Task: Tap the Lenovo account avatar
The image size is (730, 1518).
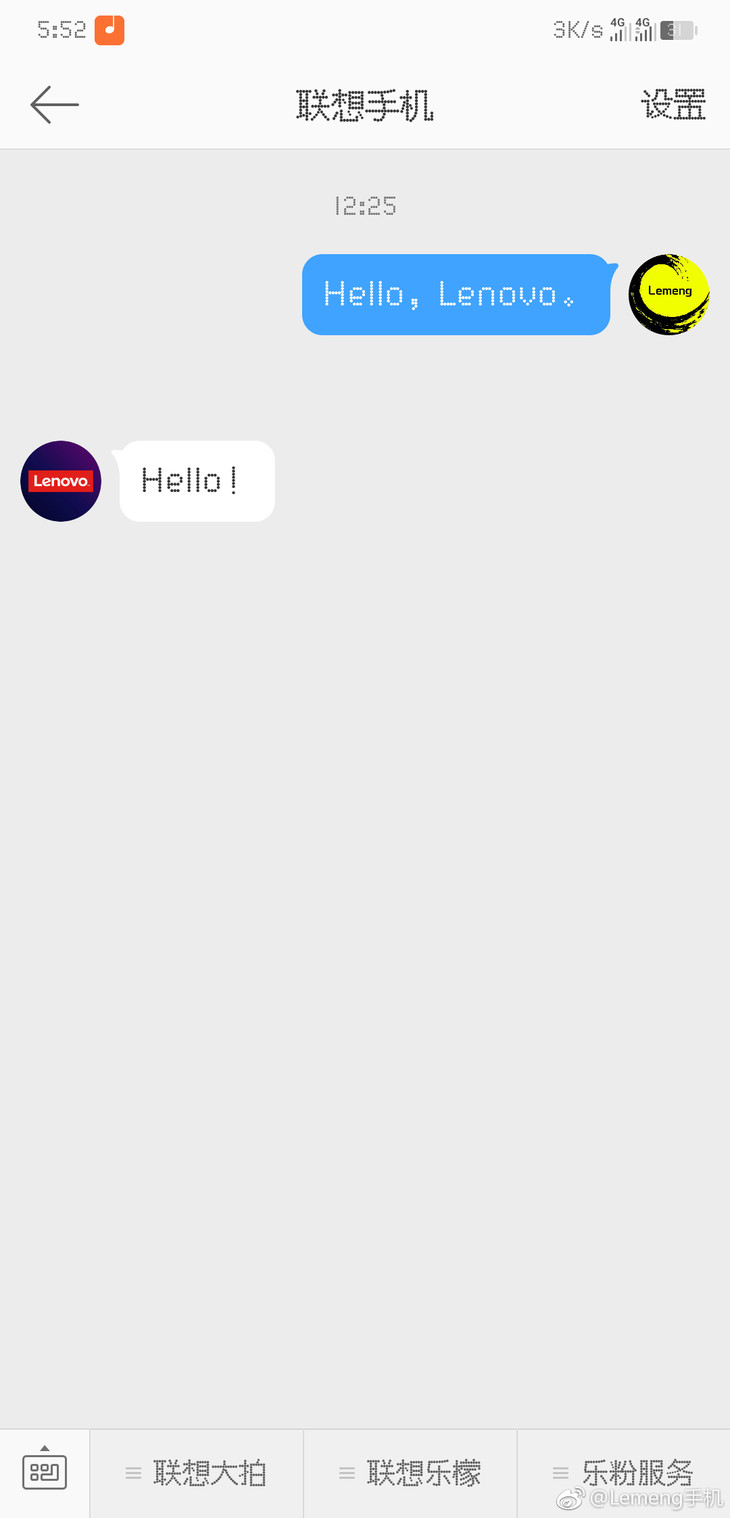Action: (x=61, y=481)
